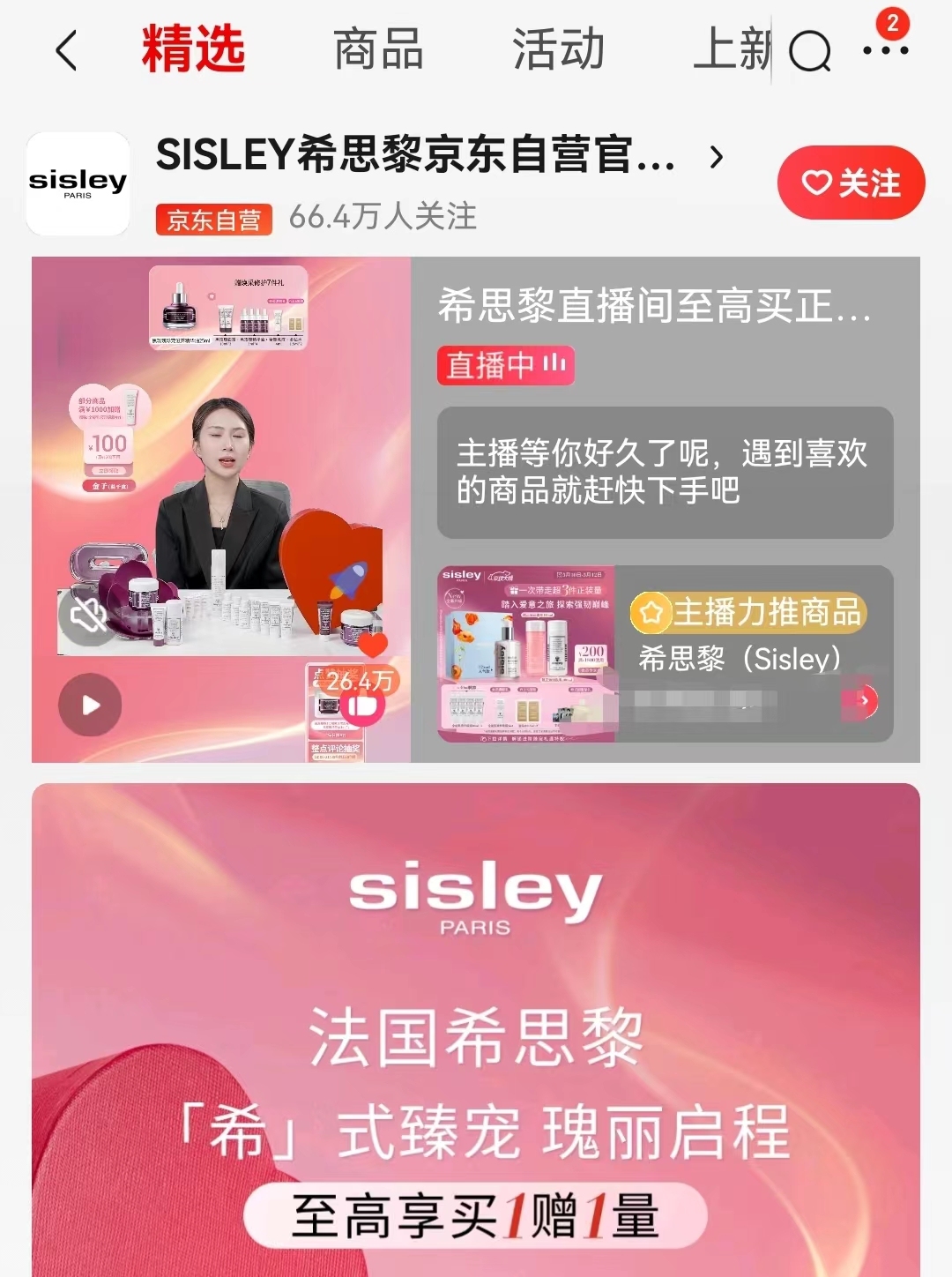
Task: Unmute the livestream preview
Action: [88, 615]
